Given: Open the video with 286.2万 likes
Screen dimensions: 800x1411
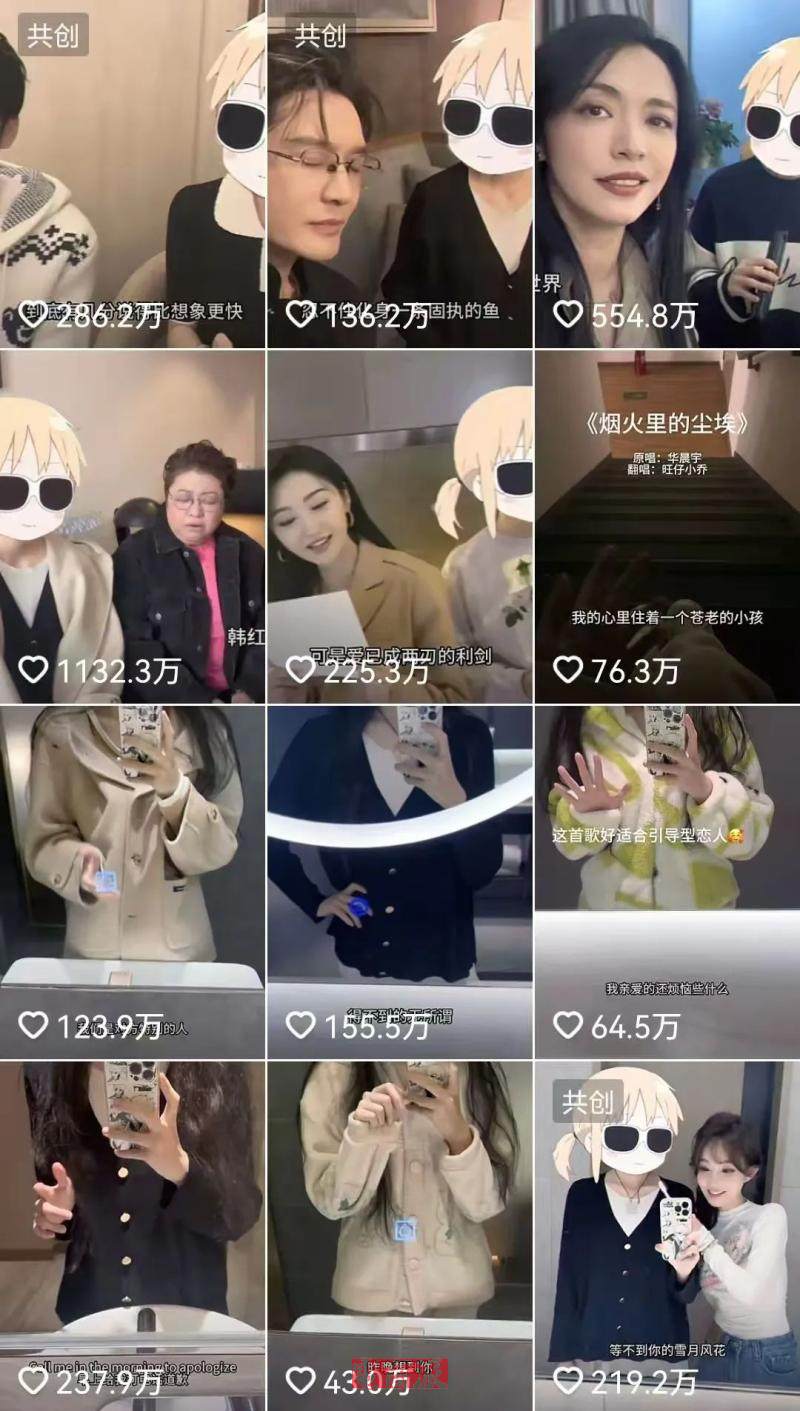Looking at the screenshot, I should point(132,175).
